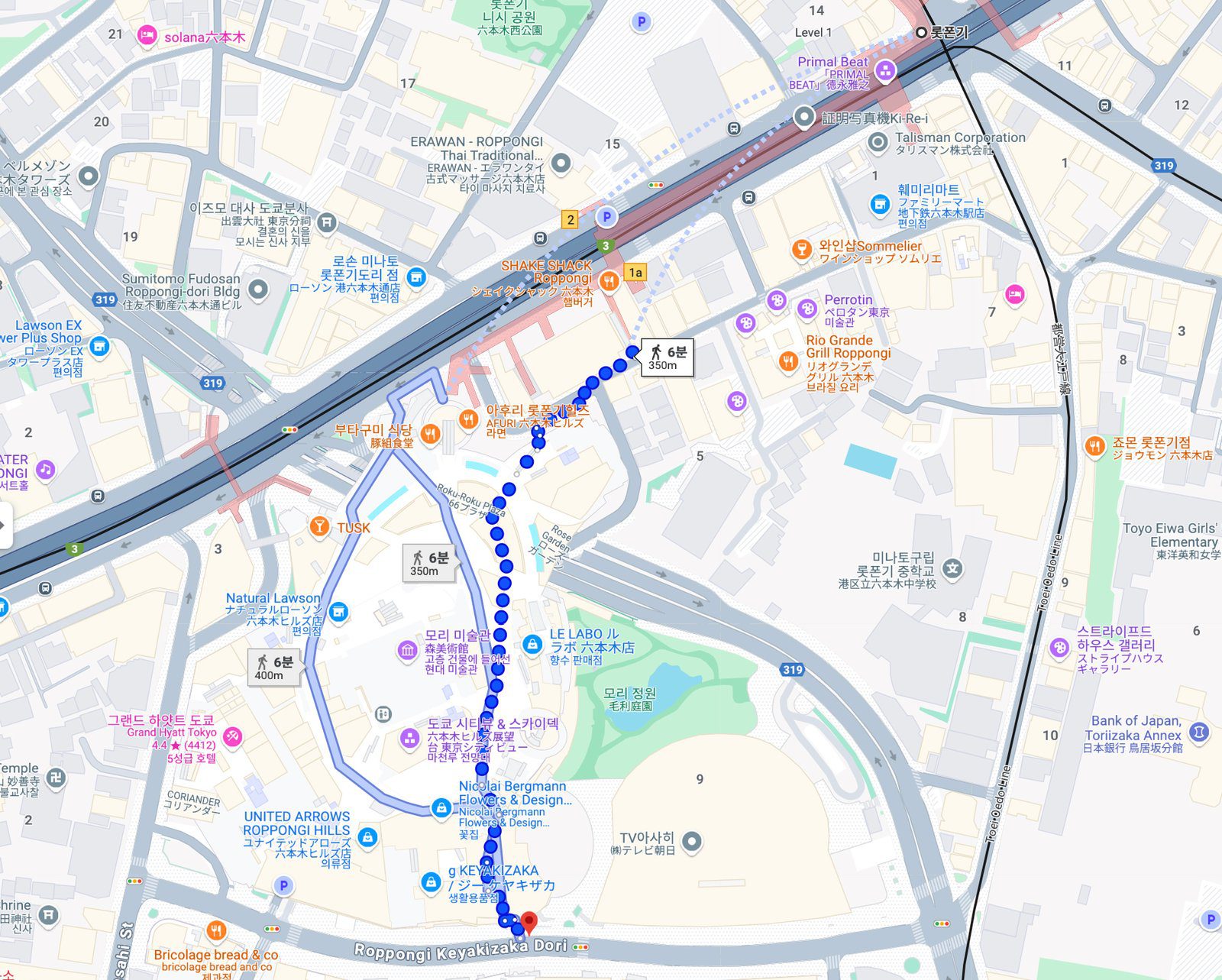Screen dimensions: 1222x980
Task: Open the Bank of Japan Toriizaka Annex marker
Action: click(1199, 732)
